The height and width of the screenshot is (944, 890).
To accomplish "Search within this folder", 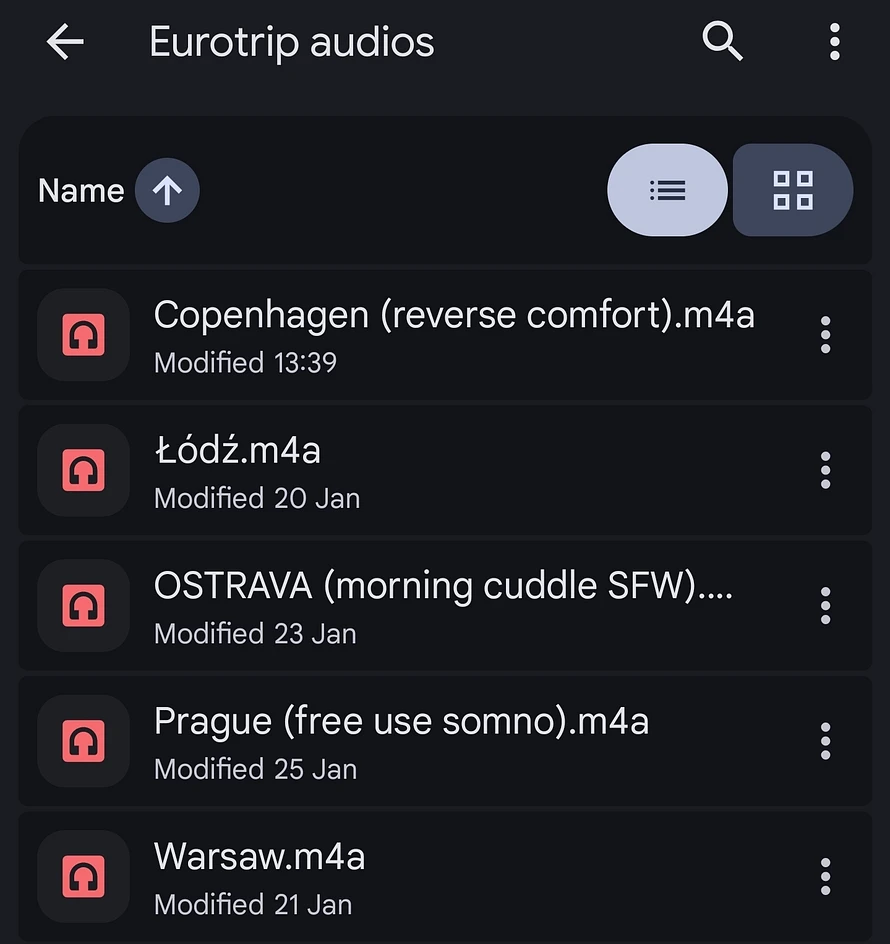I will (722, 42).
